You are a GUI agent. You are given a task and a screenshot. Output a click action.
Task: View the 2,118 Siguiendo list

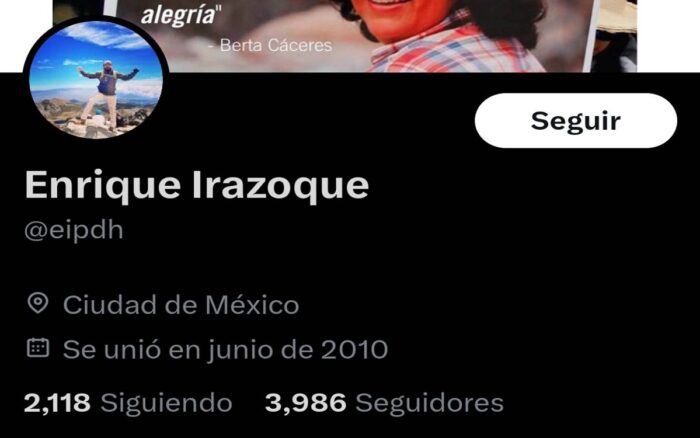pos(128,403)
